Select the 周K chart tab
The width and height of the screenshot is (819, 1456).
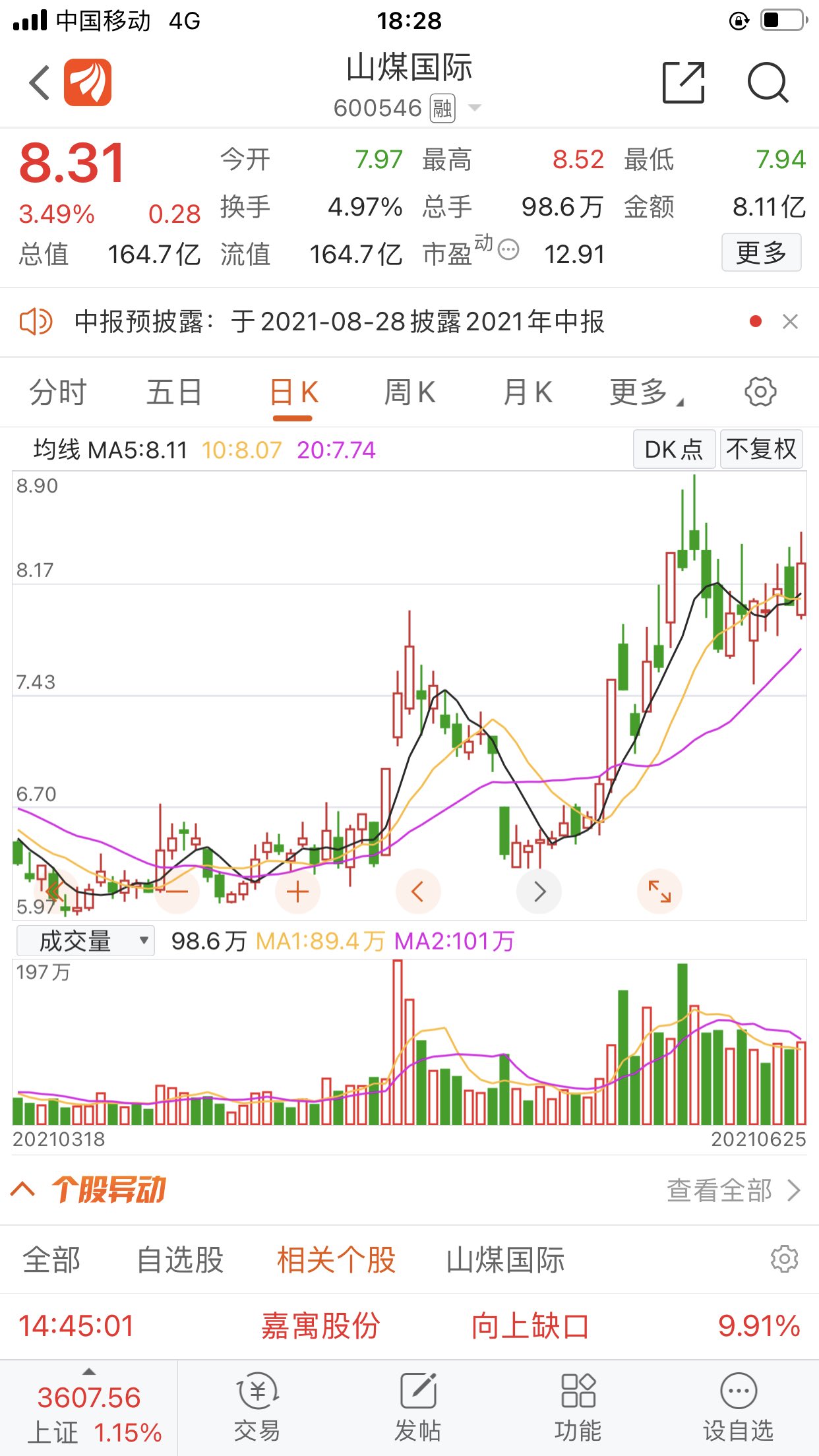click(x=409, y=393)
